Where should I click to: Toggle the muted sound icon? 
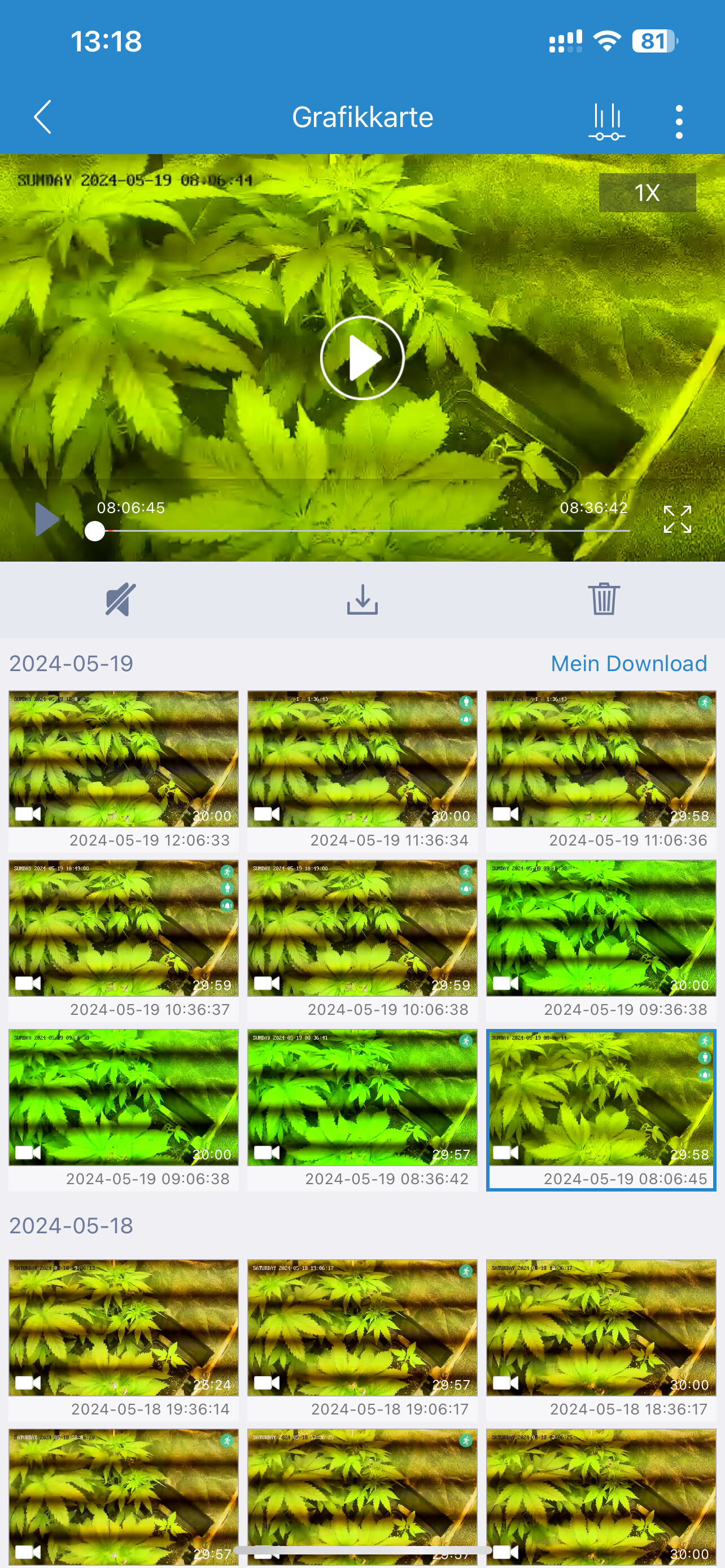[120, 599]
